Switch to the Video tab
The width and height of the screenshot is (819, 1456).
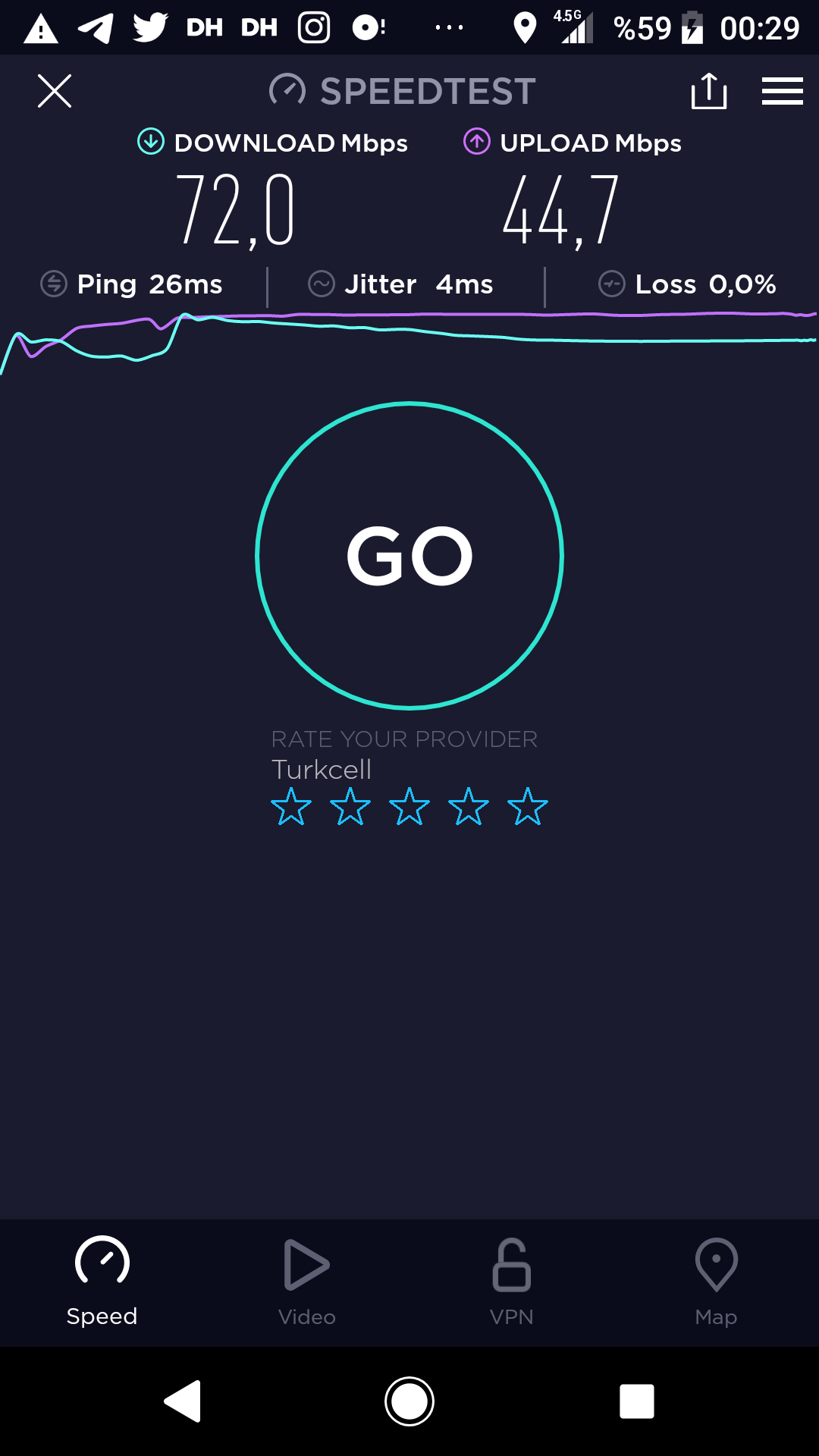307,1282
